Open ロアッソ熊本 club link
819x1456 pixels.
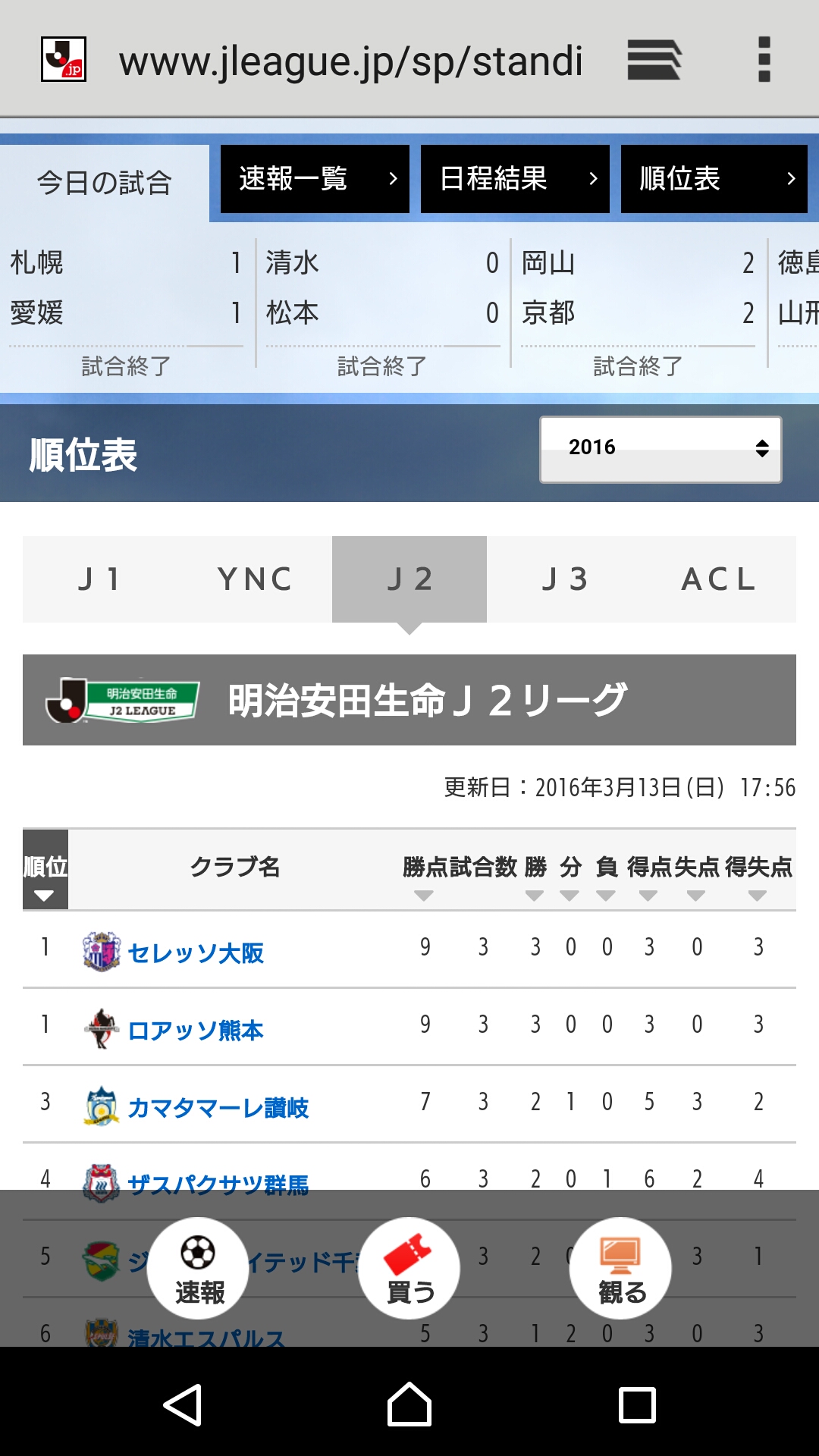196,1030
